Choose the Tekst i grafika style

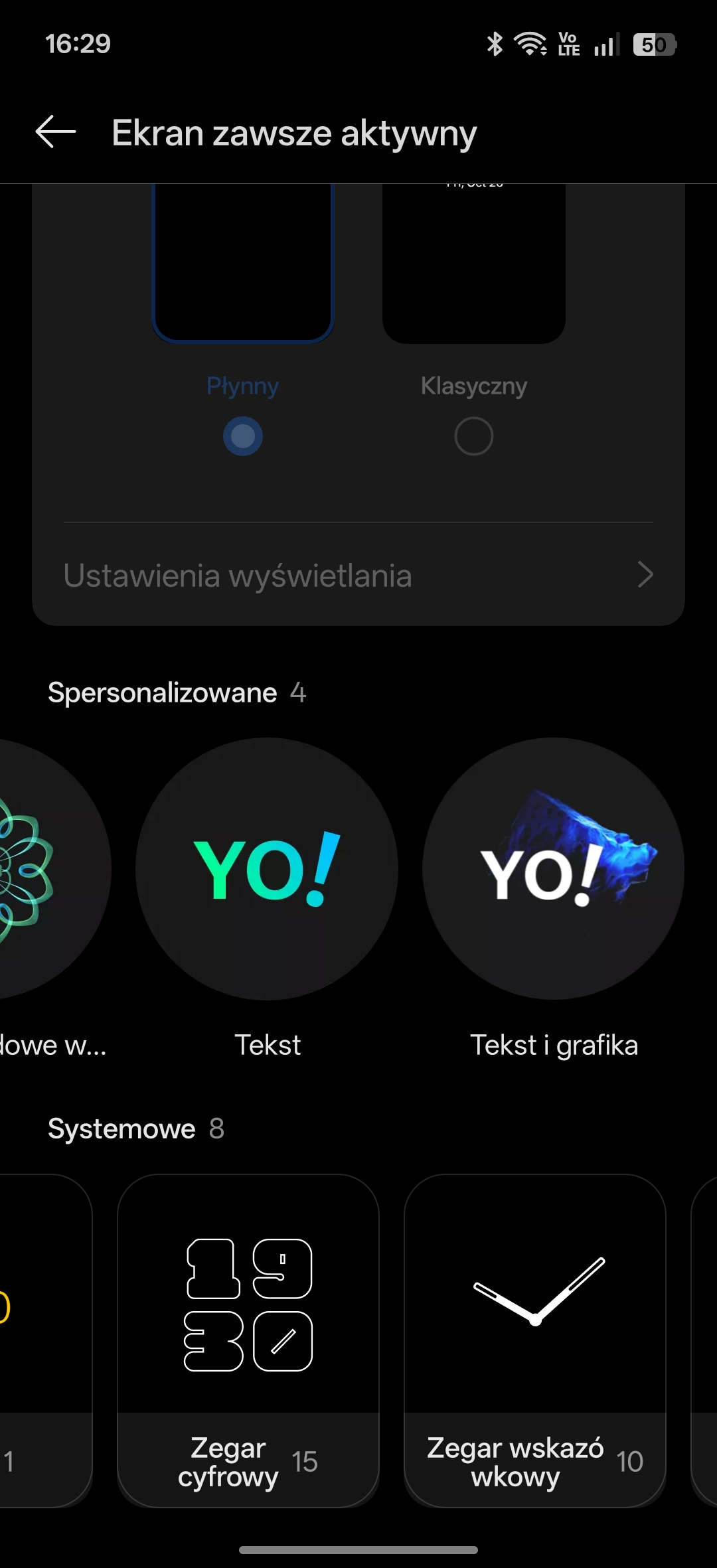[x=553, y=868]
